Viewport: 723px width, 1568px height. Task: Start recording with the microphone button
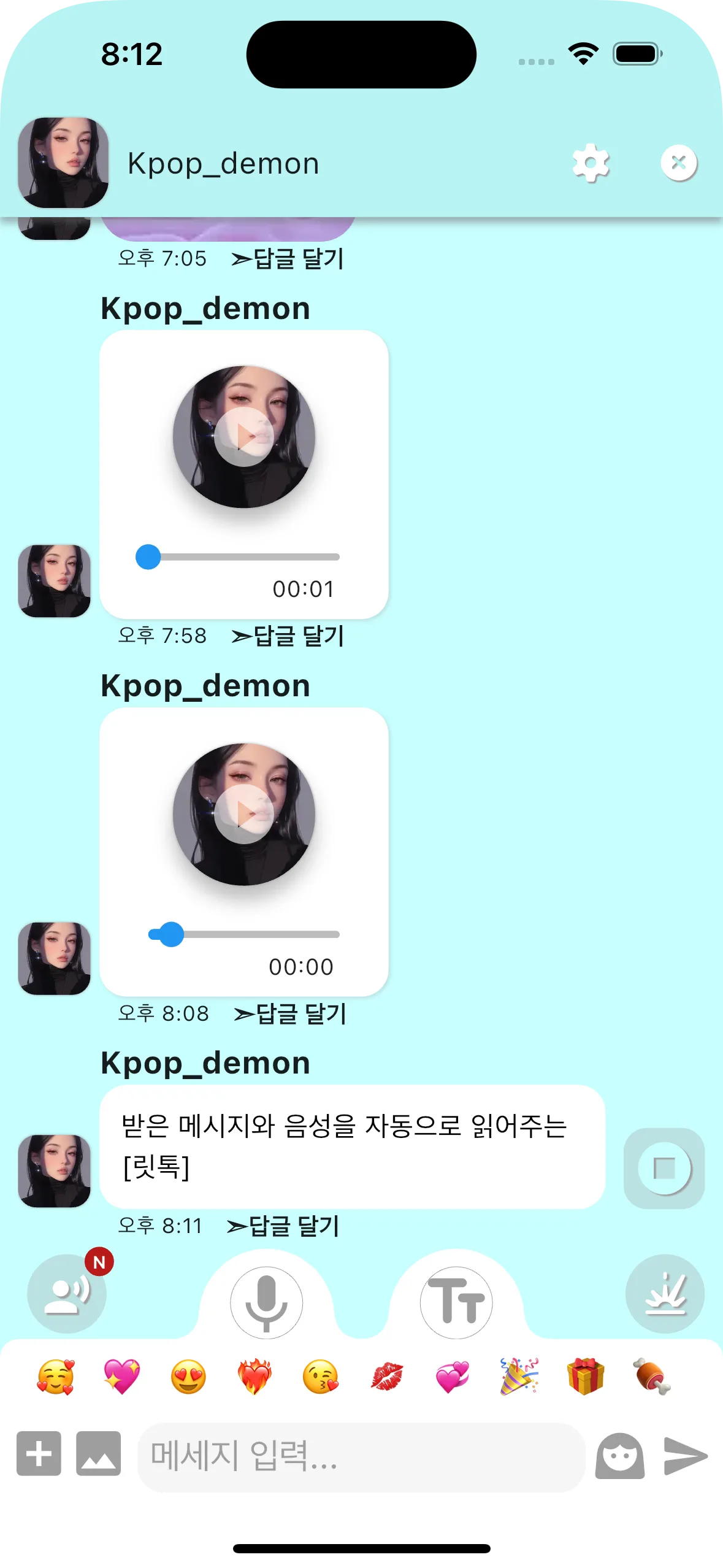click(266, 1302)
